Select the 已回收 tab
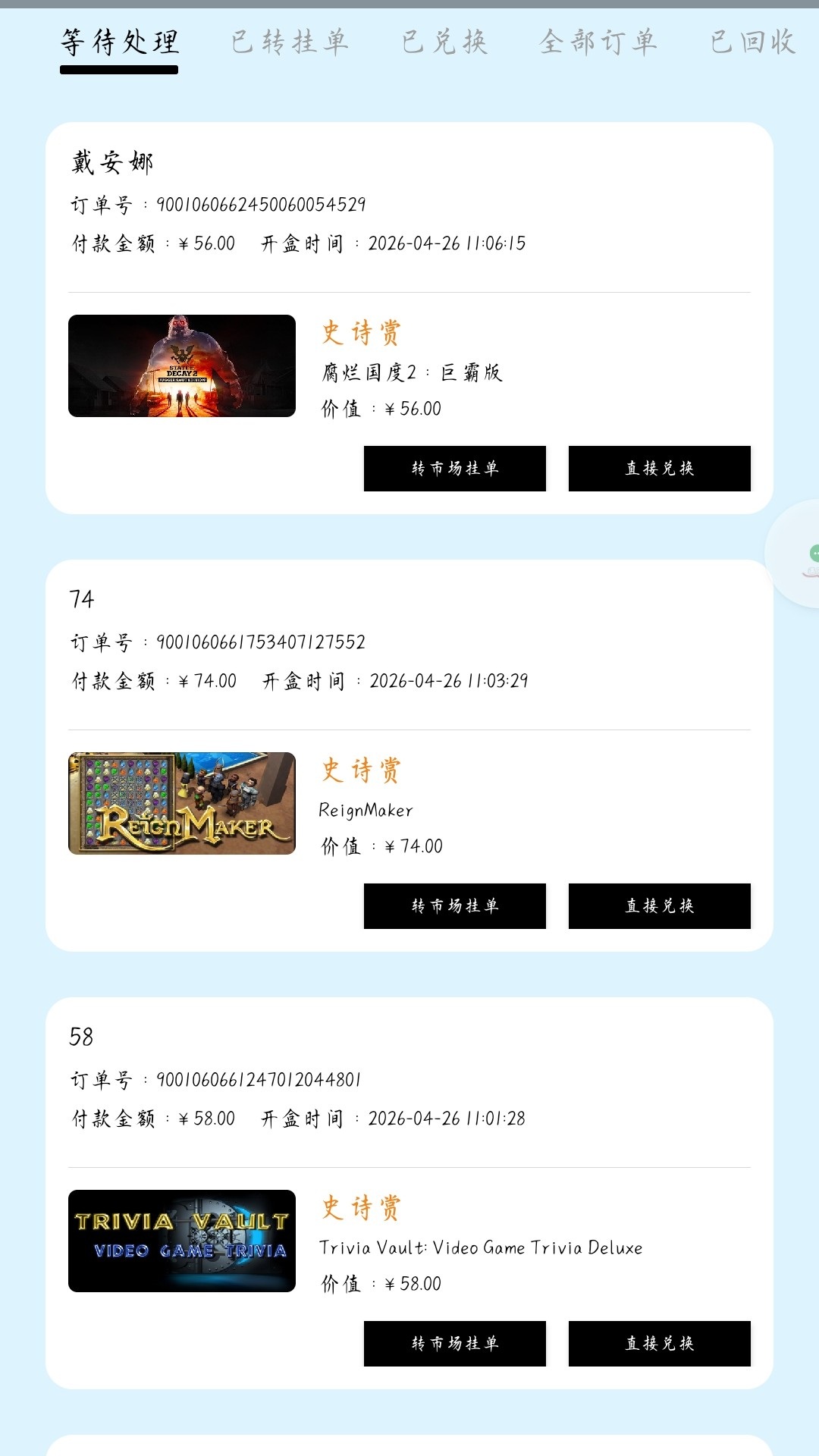This screenshot has width=819, height=1456. click(752, 42)
